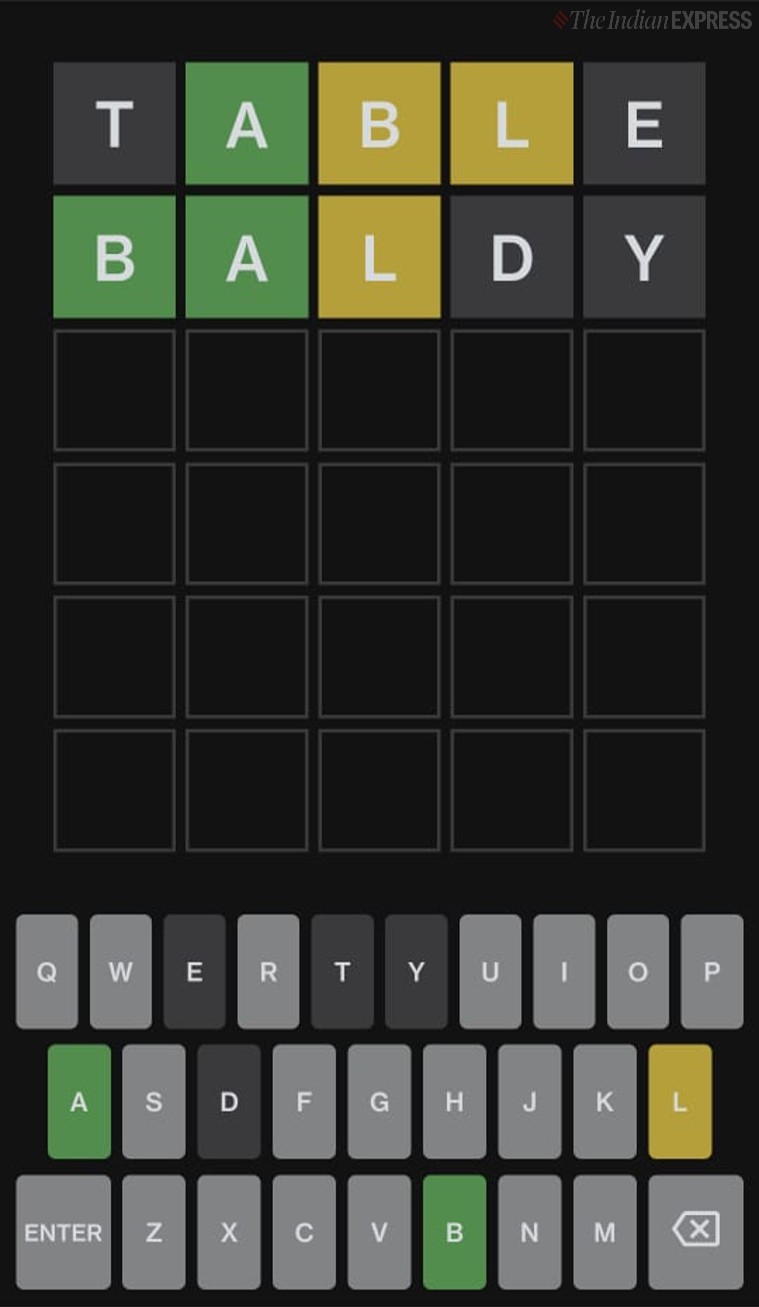The height and width of the screenshot is (1307, 759).
Task: Select the green B key
Action: (454, 1232)
